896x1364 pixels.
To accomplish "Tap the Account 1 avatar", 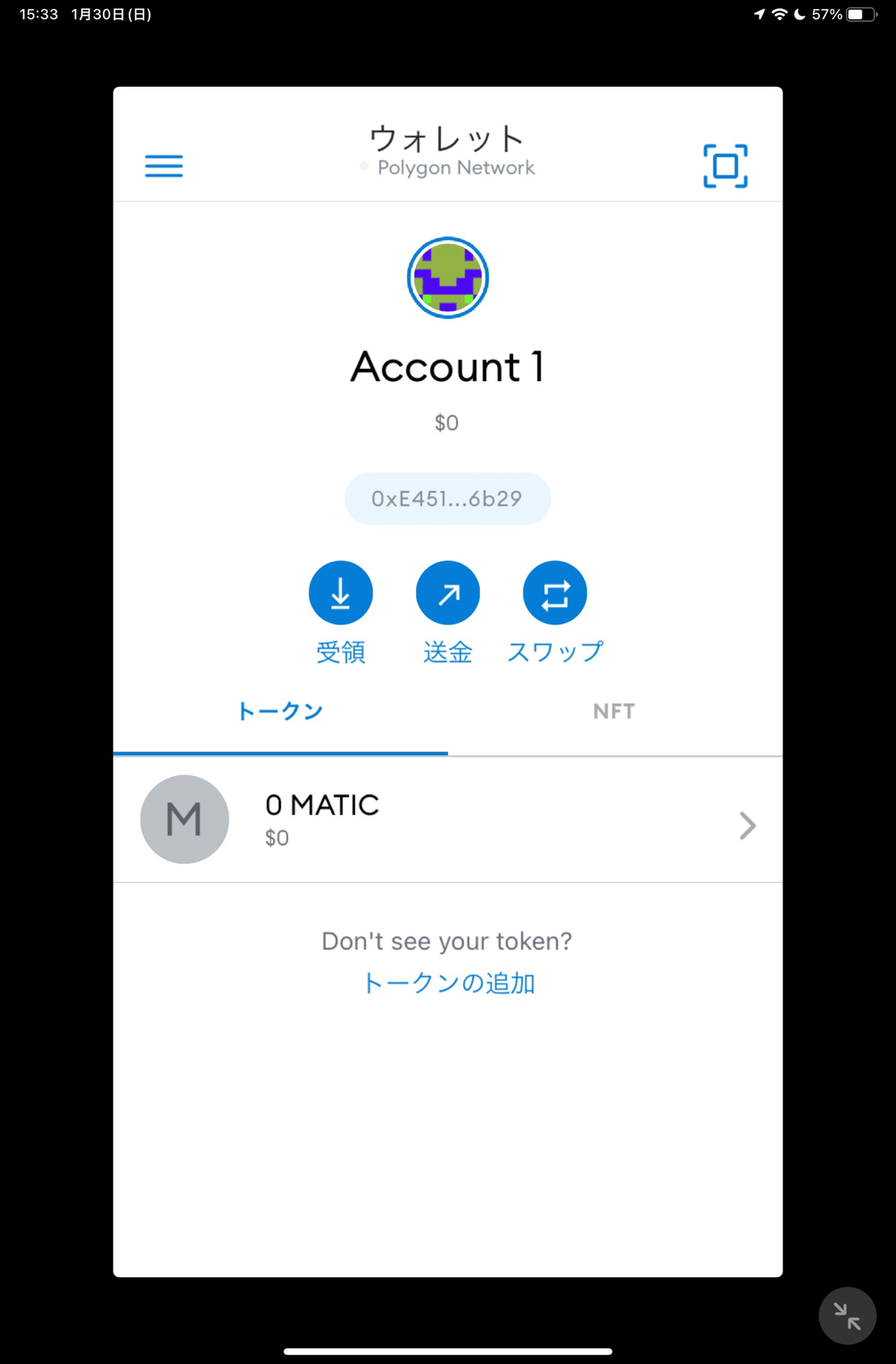I will click(448, 278).
